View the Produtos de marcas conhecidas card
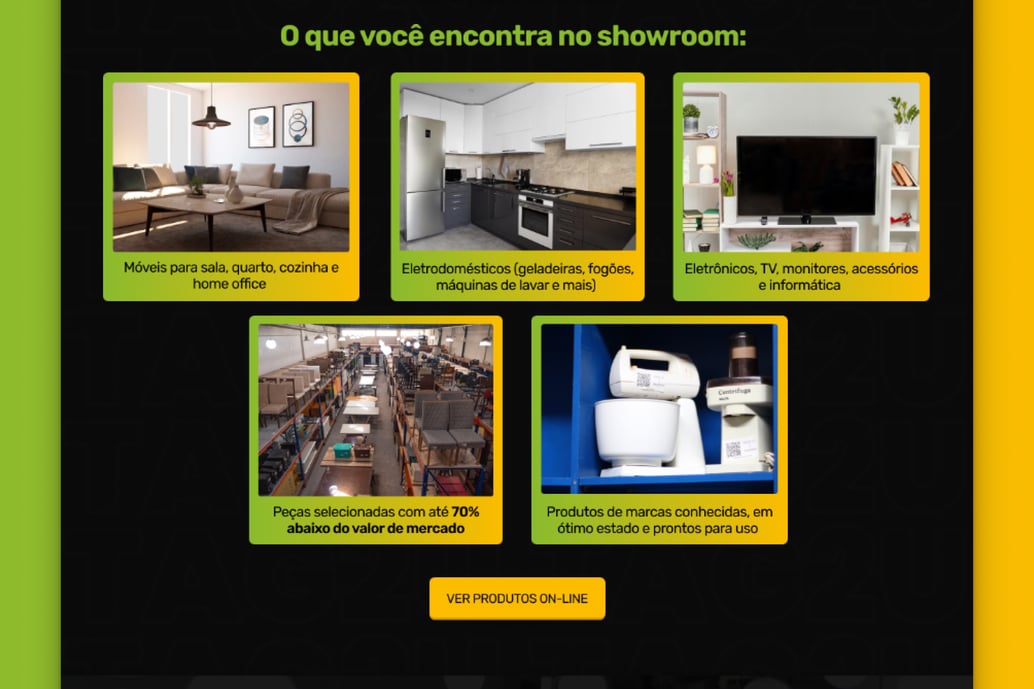 coord(659,430)
